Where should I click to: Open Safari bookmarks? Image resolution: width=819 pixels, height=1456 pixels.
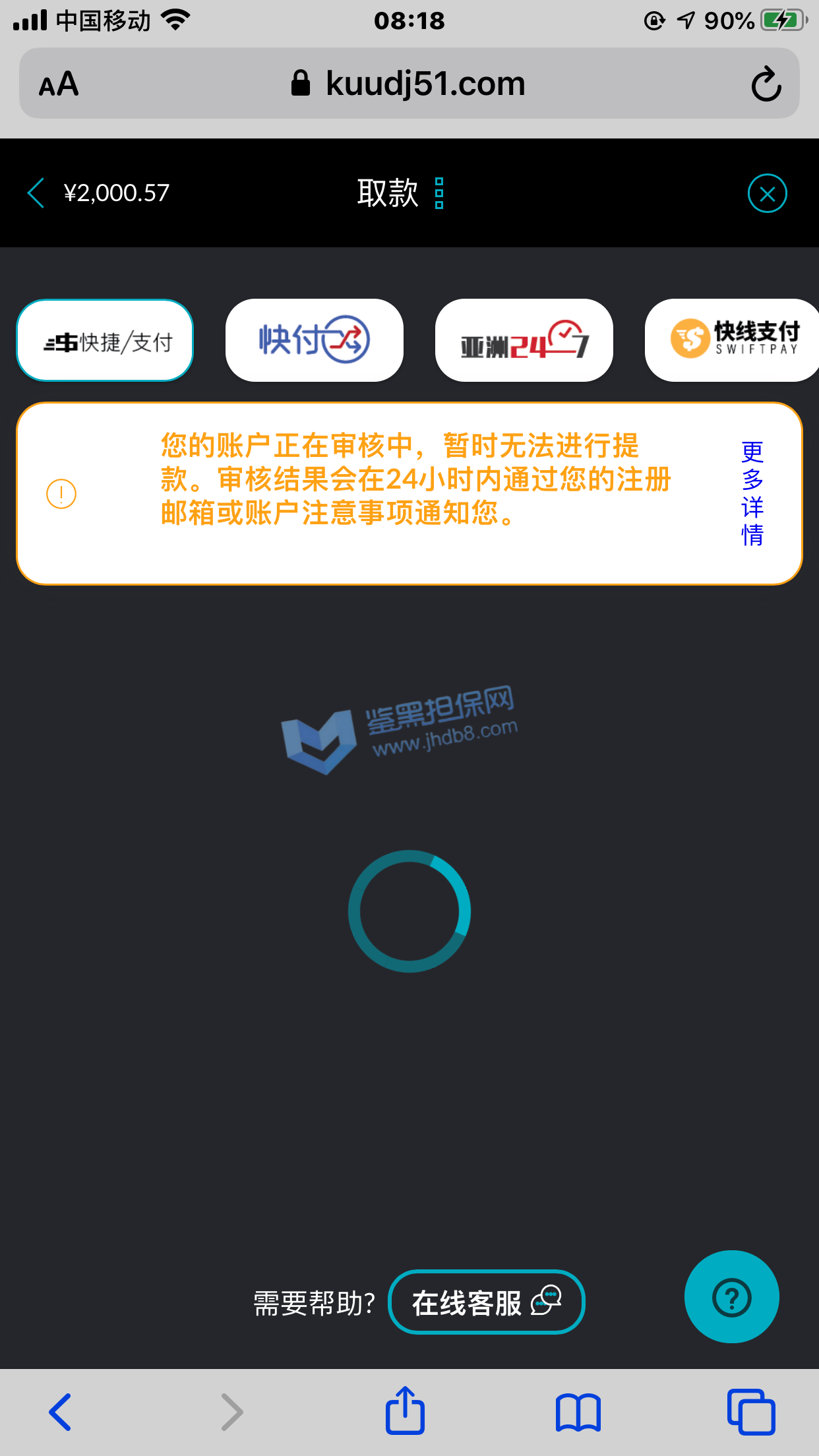(x=578, y=1412)
